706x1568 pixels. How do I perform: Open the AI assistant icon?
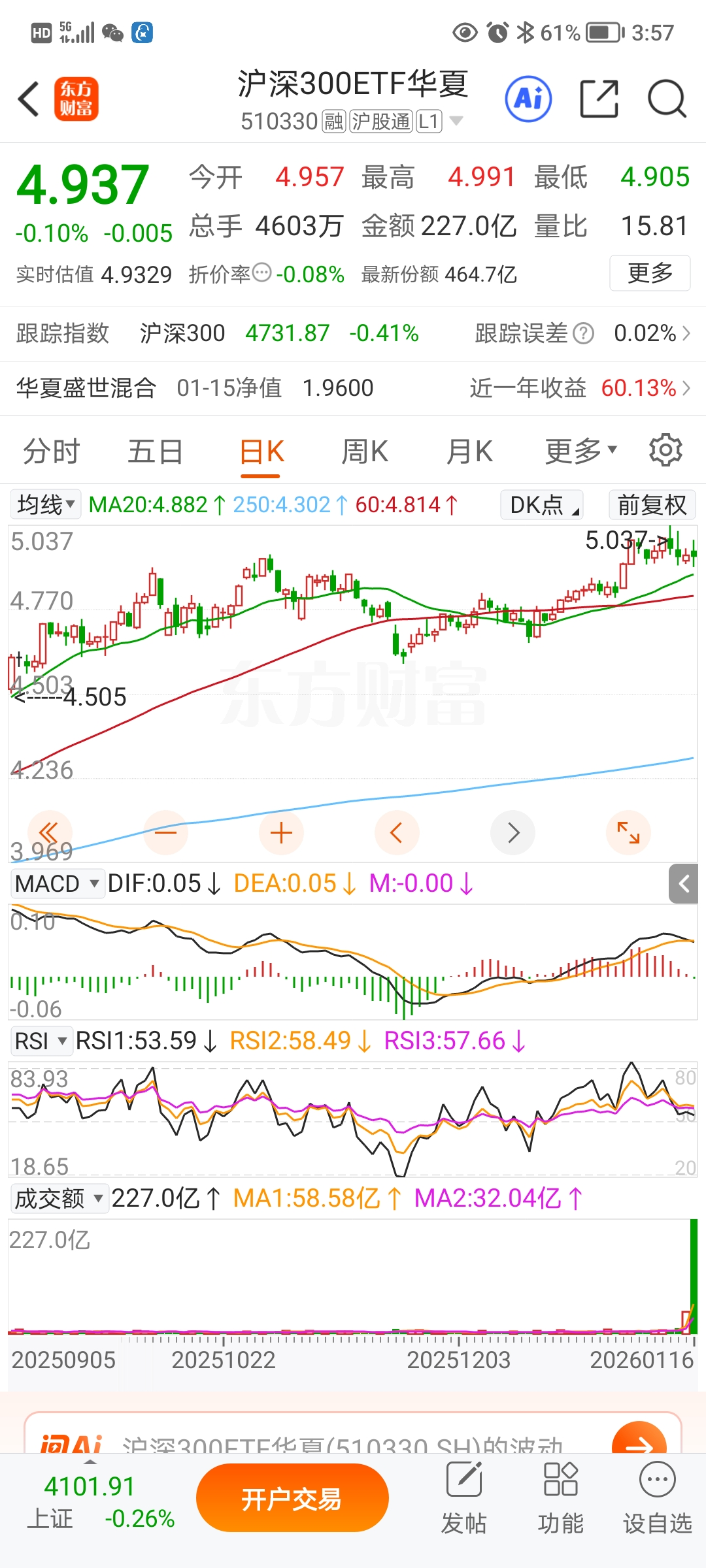tap(528, 99)
